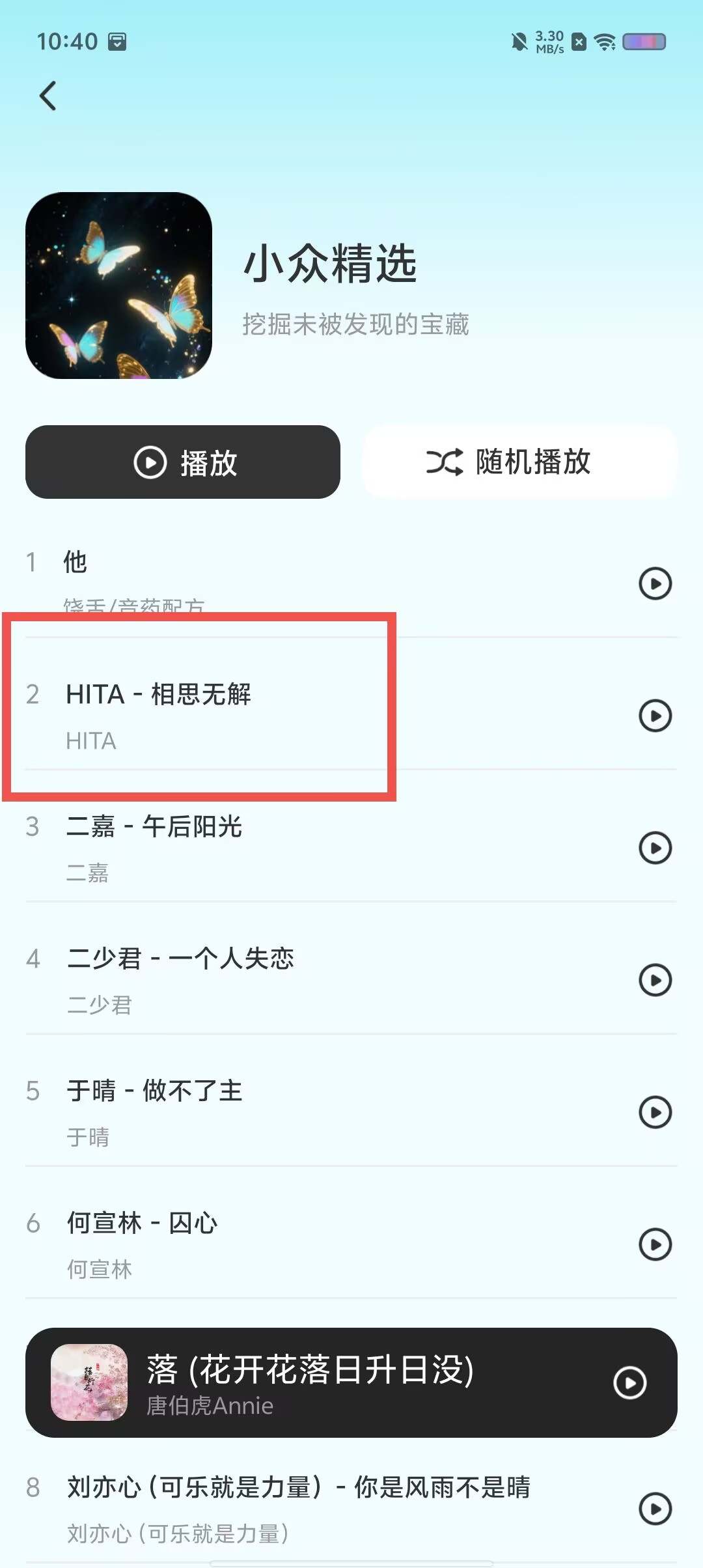Open mini player for 落 (花开花落日升日没)

(351, 1382)
